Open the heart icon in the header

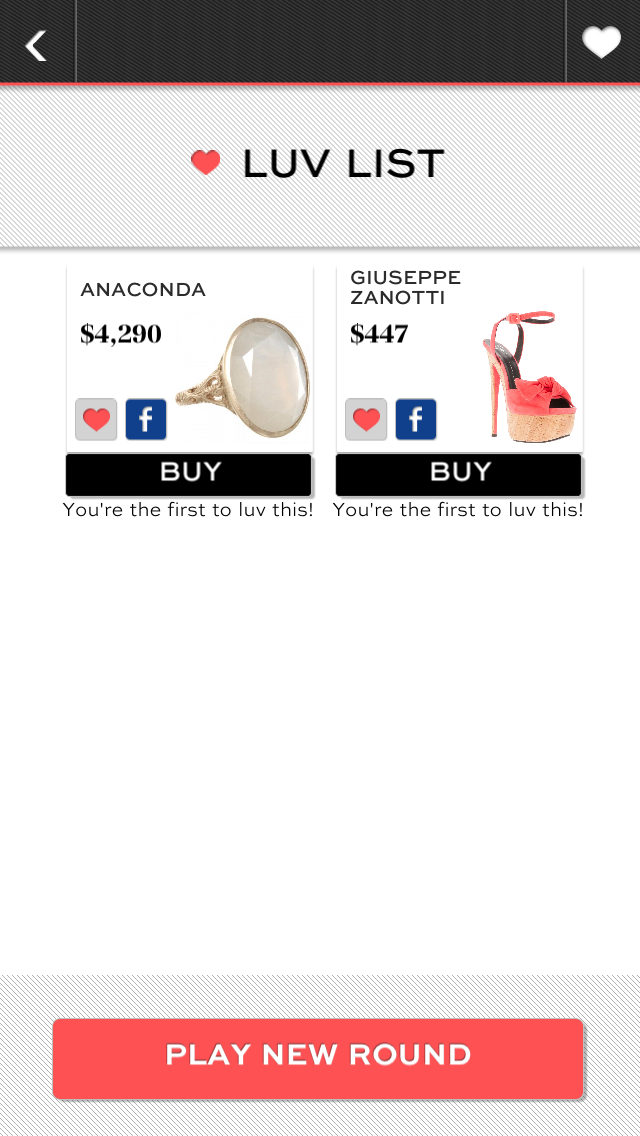click(601, 42)
